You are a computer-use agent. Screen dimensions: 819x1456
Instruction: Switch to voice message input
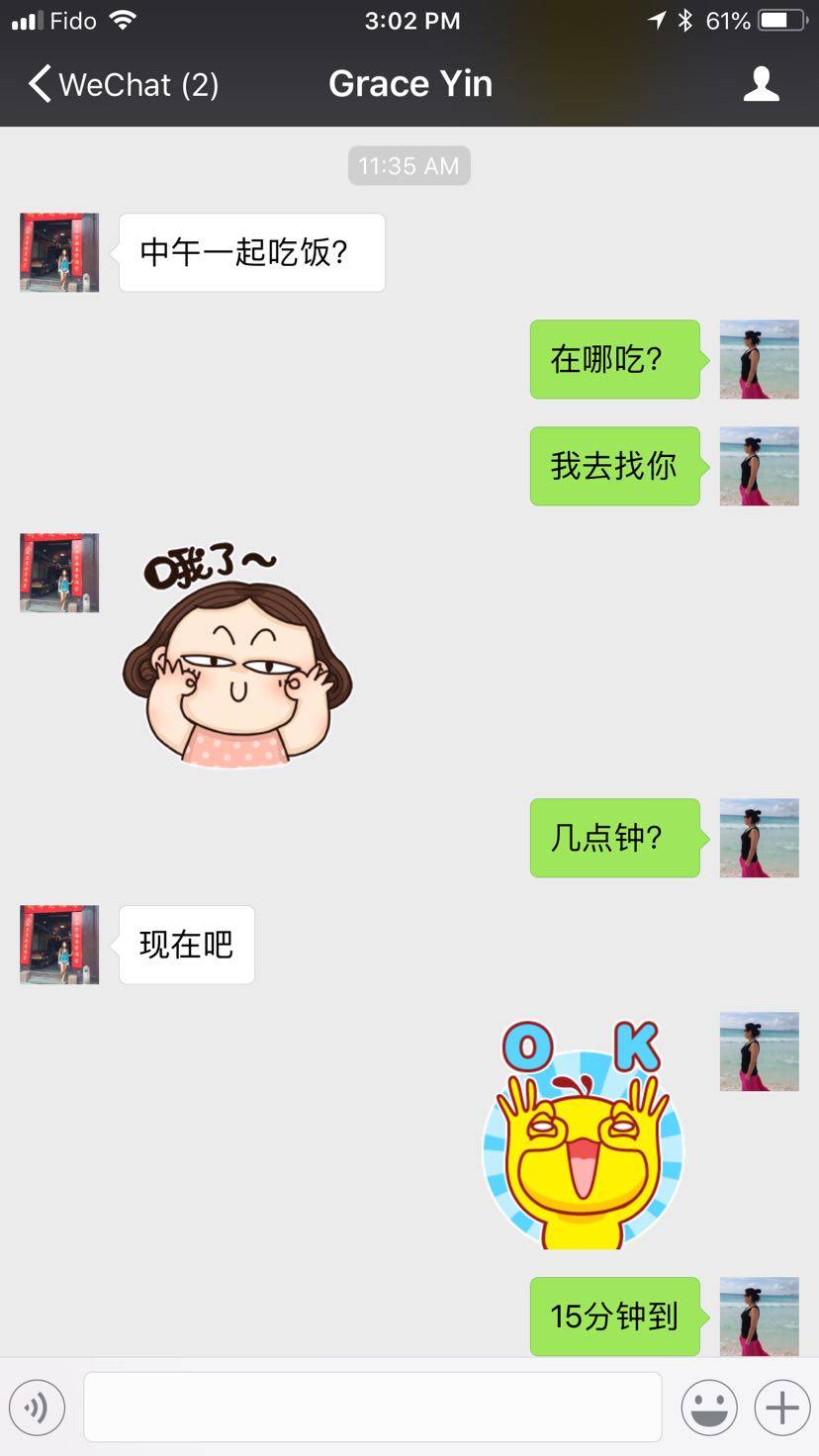[x=38, y=1407]
